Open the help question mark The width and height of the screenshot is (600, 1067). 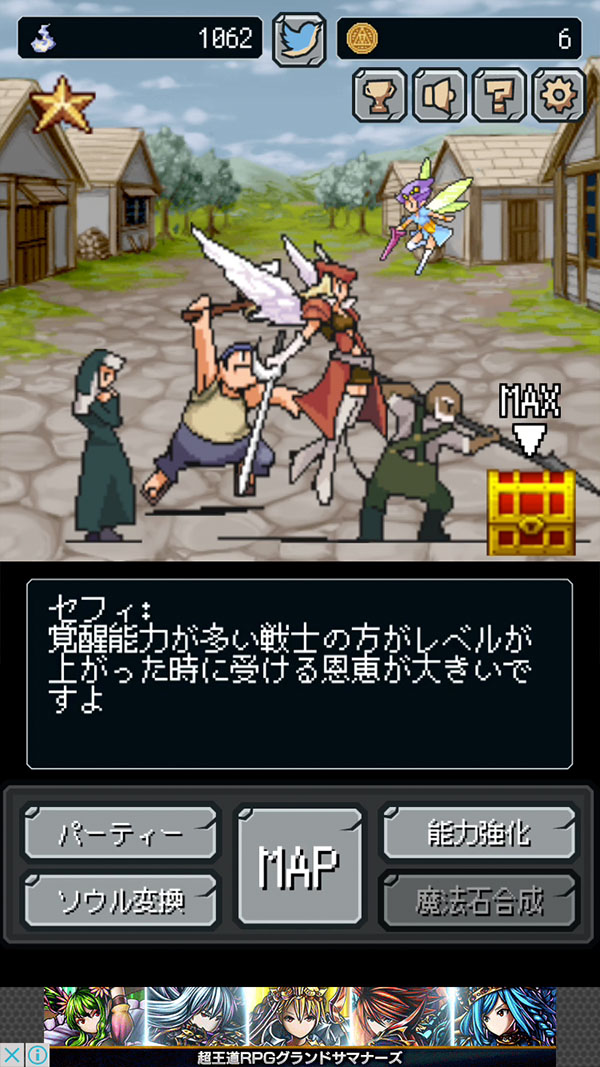(x=499, y=95)
